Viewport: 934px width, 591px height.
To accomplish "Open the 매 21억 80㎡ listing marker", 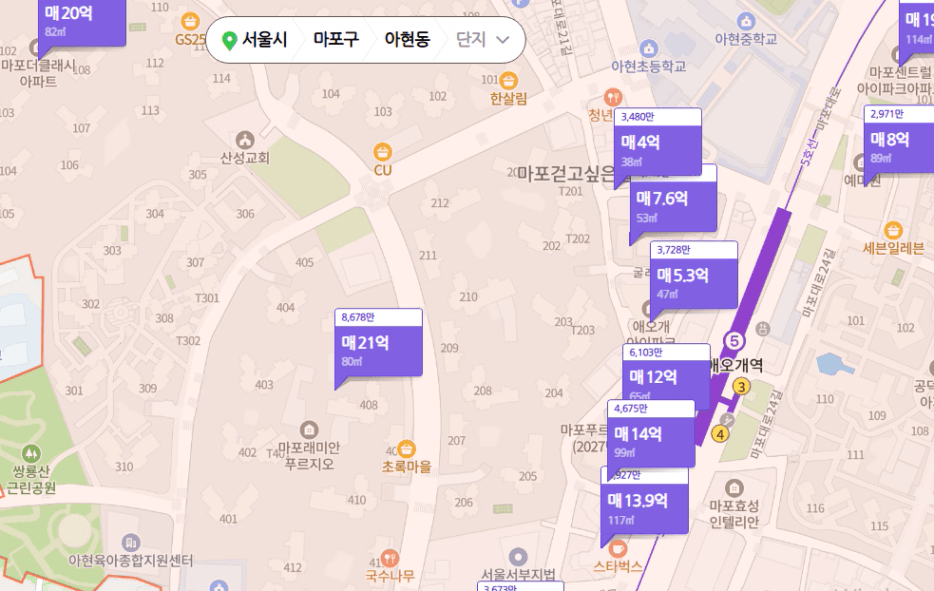I will [x=377, y=348].
